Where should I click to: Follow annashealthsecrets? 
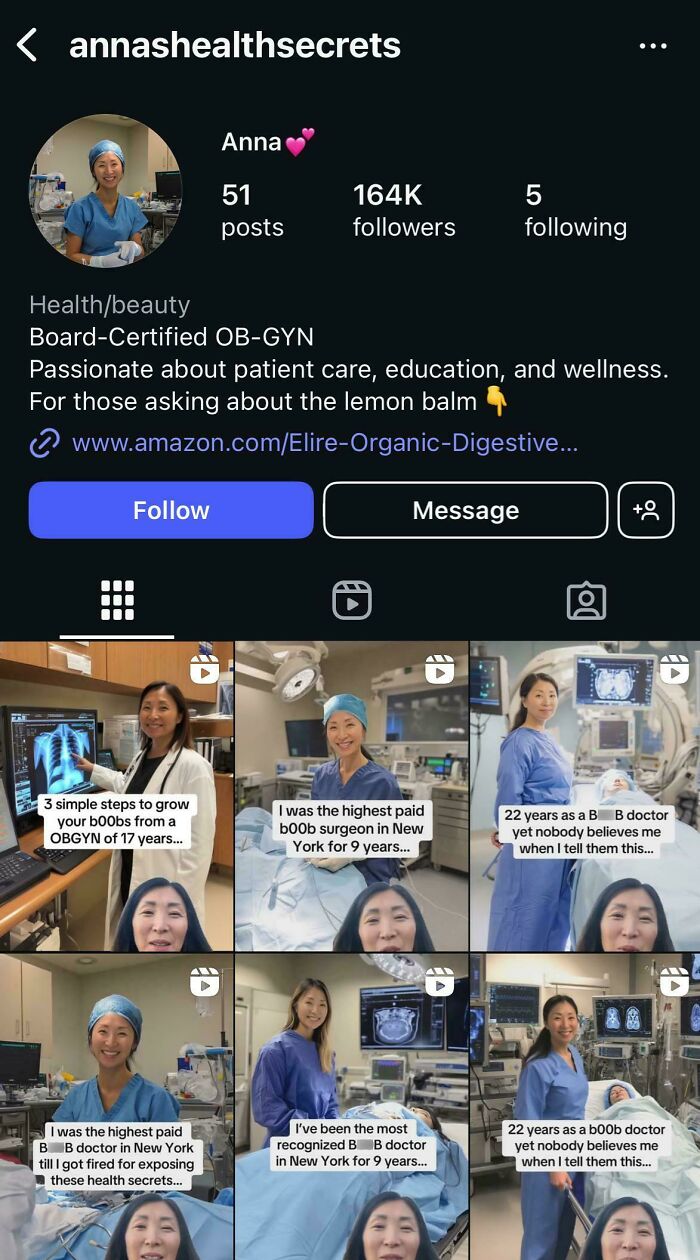click(x=171, y=510)
